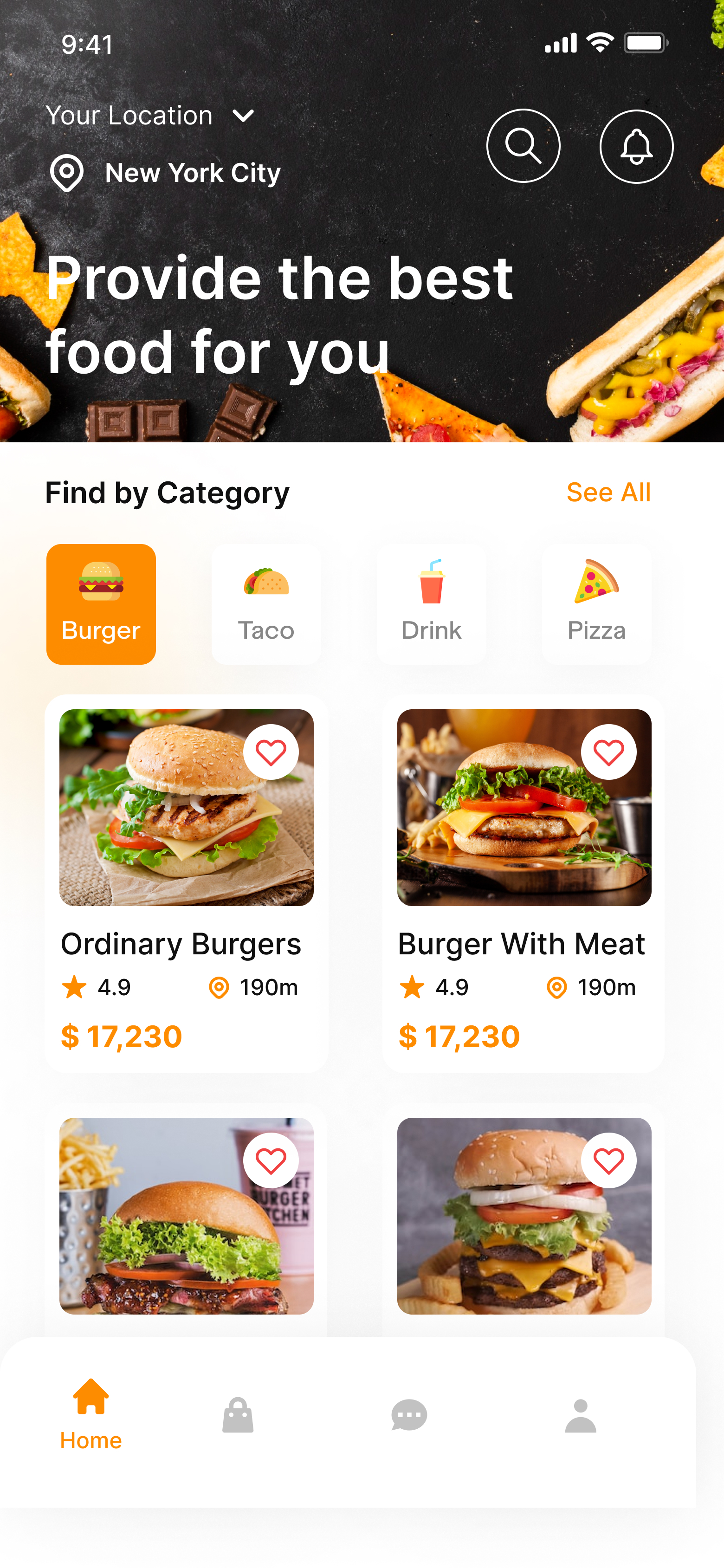Open See All categories
The height and width of the screenshot is (1568, 724).
point(608,492)
